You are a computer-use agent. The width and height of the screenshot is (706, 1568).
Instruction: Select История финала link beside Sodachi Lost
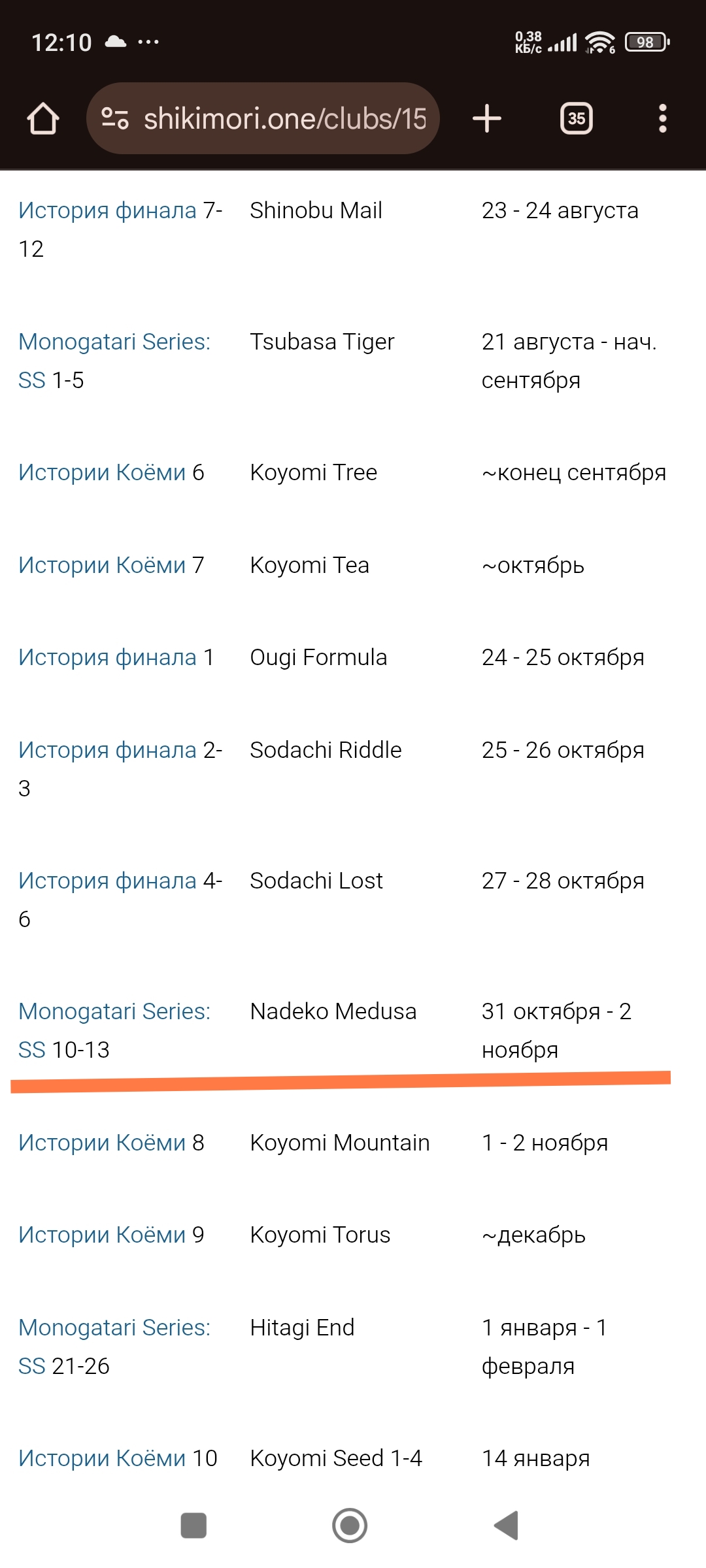108,881
